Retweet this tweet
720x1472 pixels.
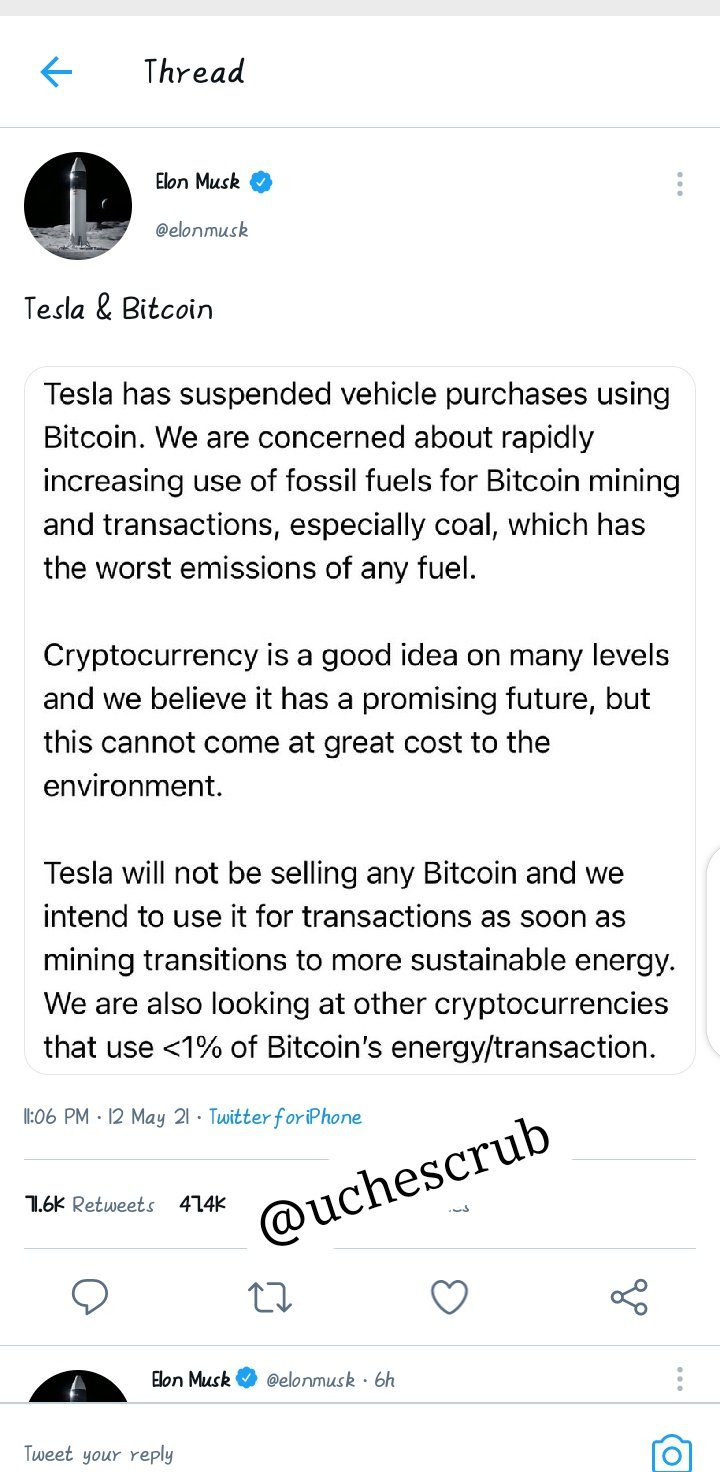pos(269,1298)
